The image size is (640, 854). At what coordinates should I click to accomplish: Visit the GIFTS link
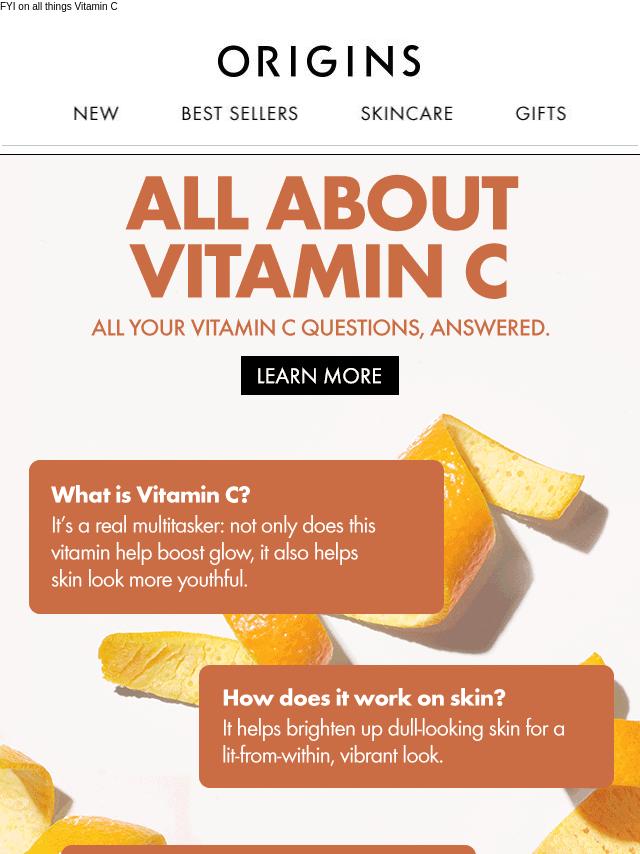pyautogui.click(x=541, y=114)
